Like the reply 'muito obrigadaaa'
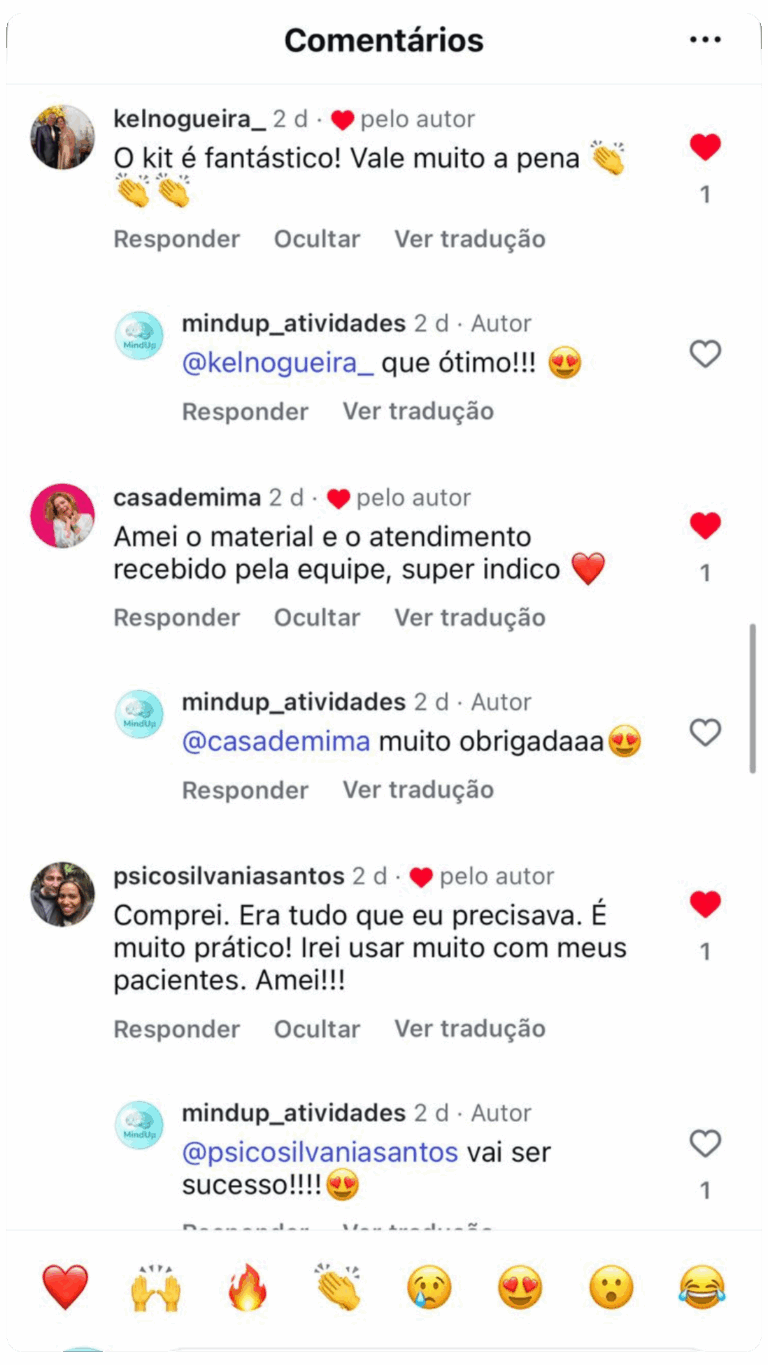Screen dimensions: 768x1365 [x=705, y=733]
